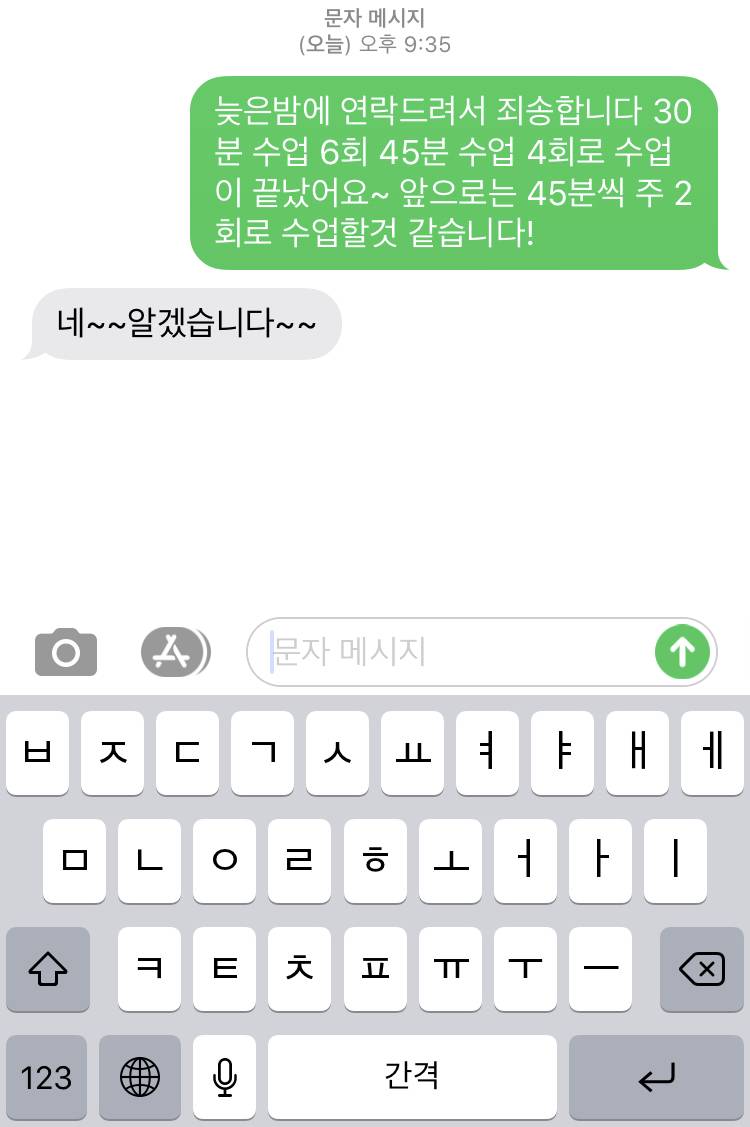Tap the green send arrow button
Image resolution: width=750 pixels, height=1127 pixels.
click(x=681, y=652)
